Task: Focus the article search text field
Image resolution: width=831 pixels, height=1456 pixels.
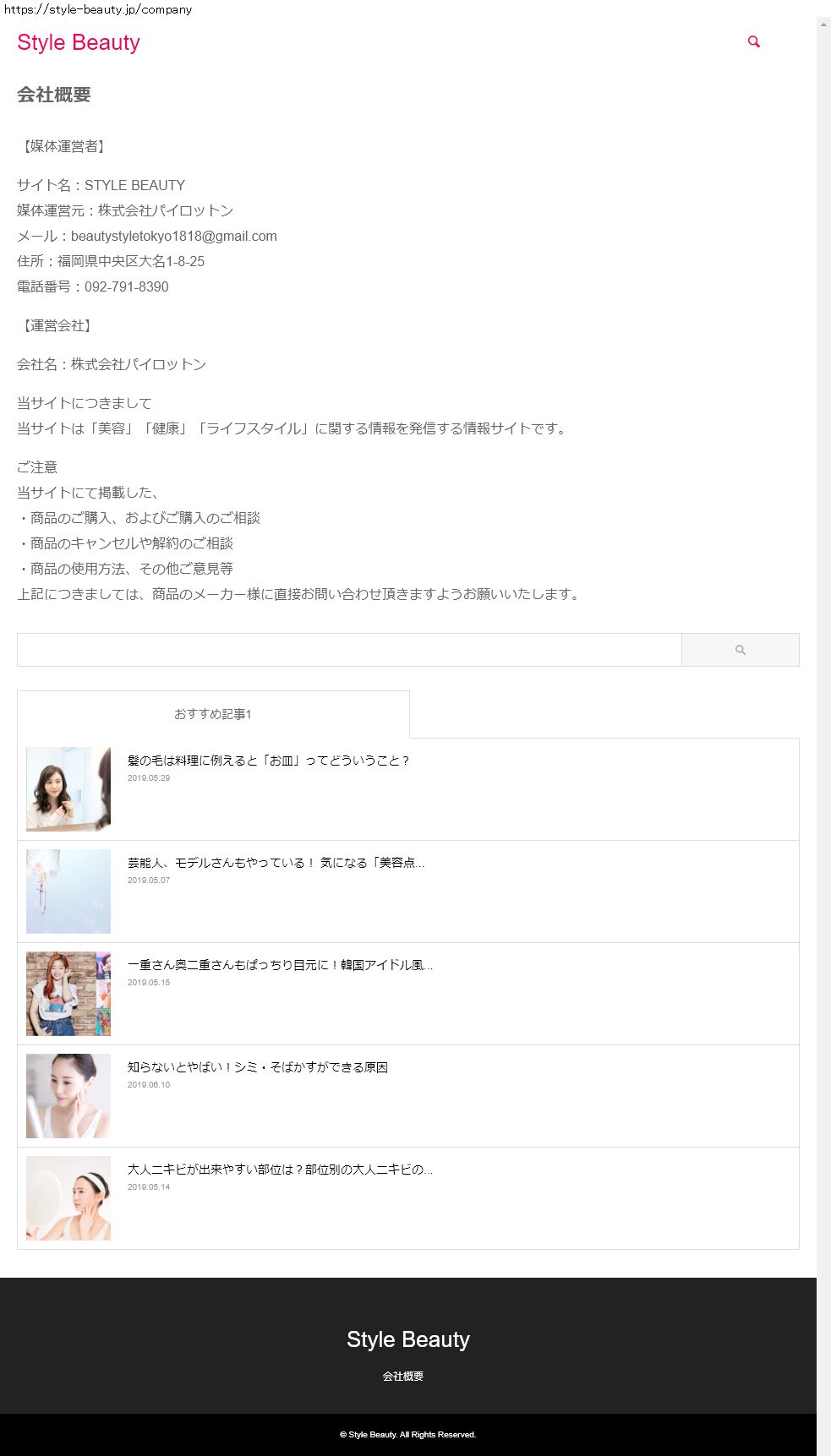Action: click(348, 650)
